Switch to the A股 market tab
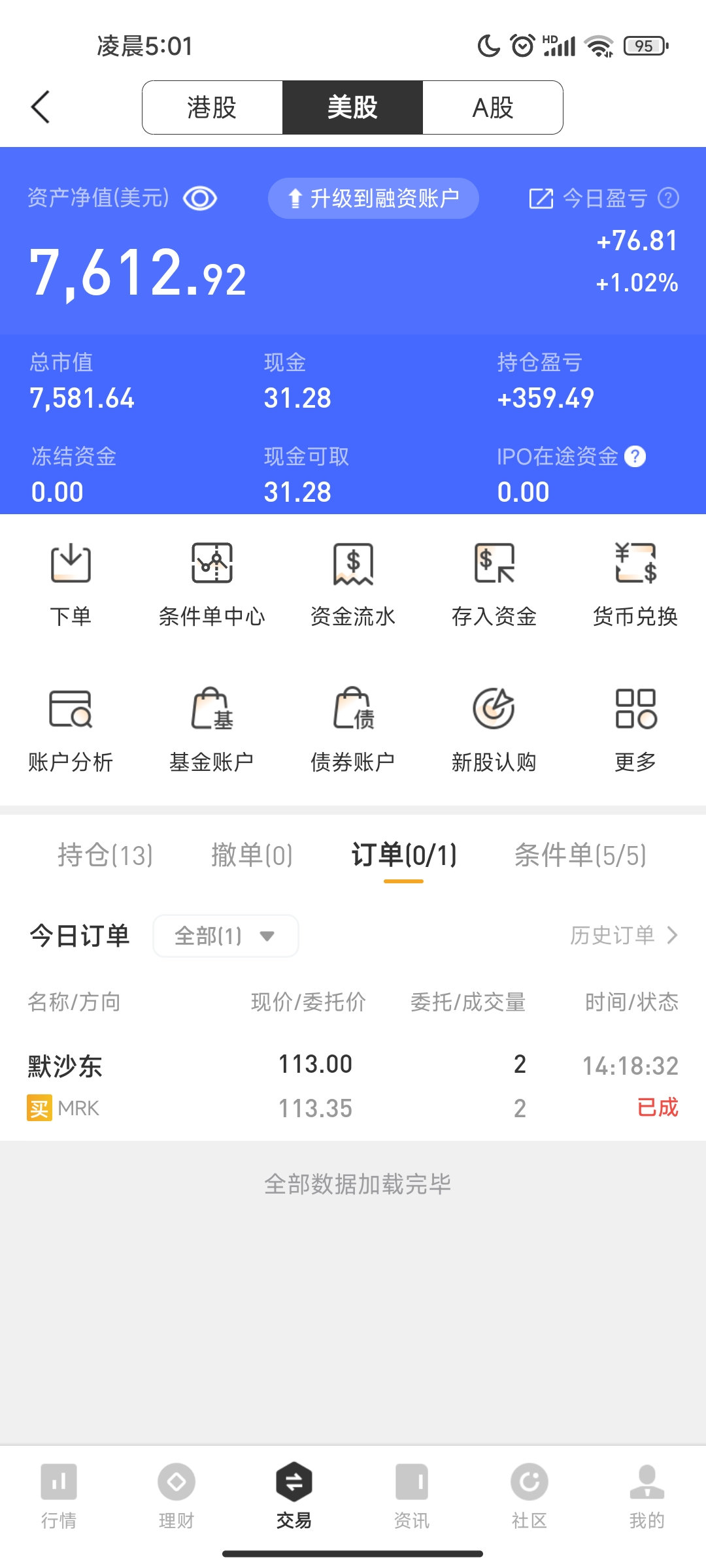Screen dimensions: 706x1568 click(x=493, y=108)
